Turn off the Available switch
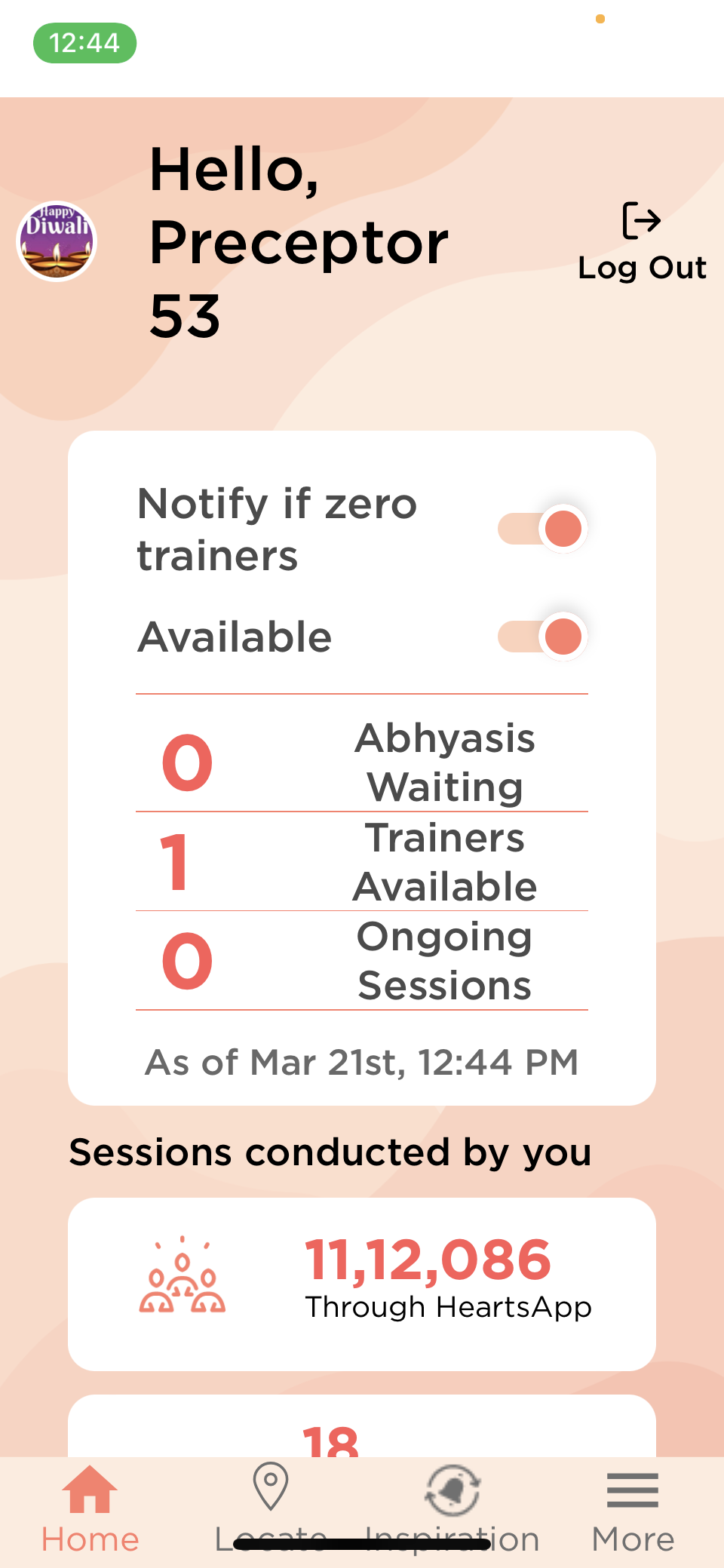Viewport: 724px width, 1568px height. 543,637
